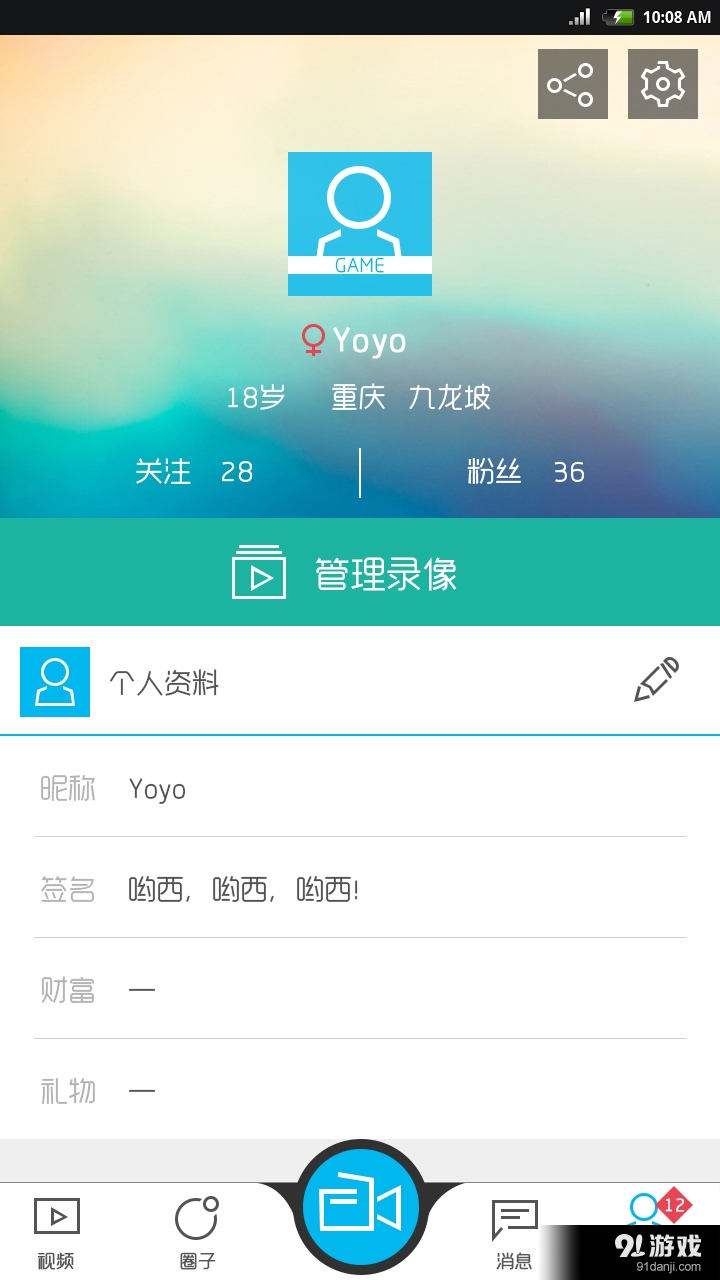Open the 关注 28 following count
The width and height of the screenshot is (720, 1280).
click(x=197, y=472)
